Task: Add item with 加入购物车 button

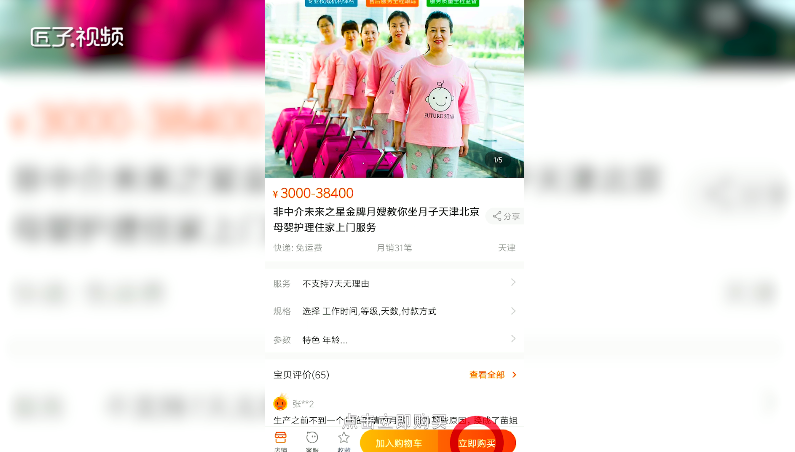Action: (x=399, y=442)
